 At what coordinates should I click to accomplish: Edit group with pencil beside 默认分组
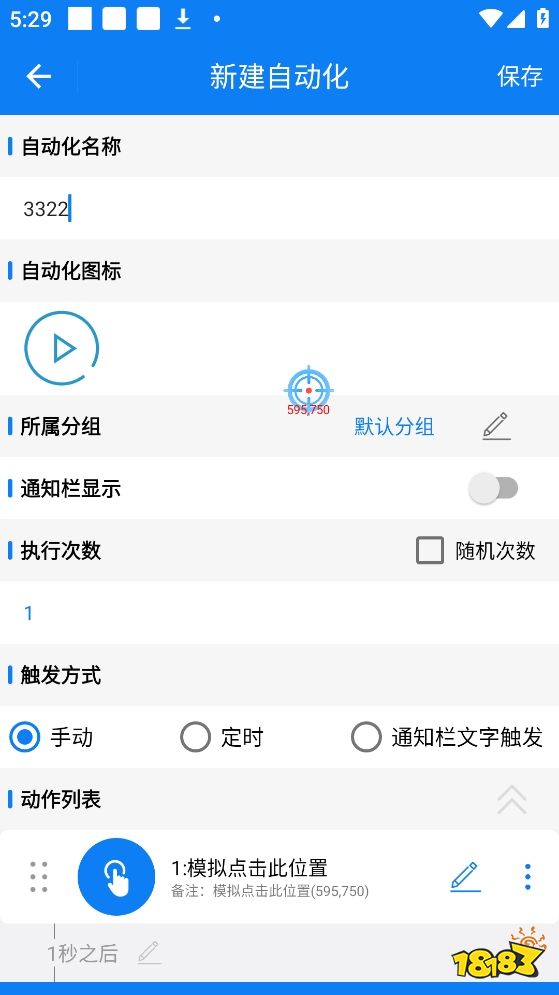click(x=496, y=426)
